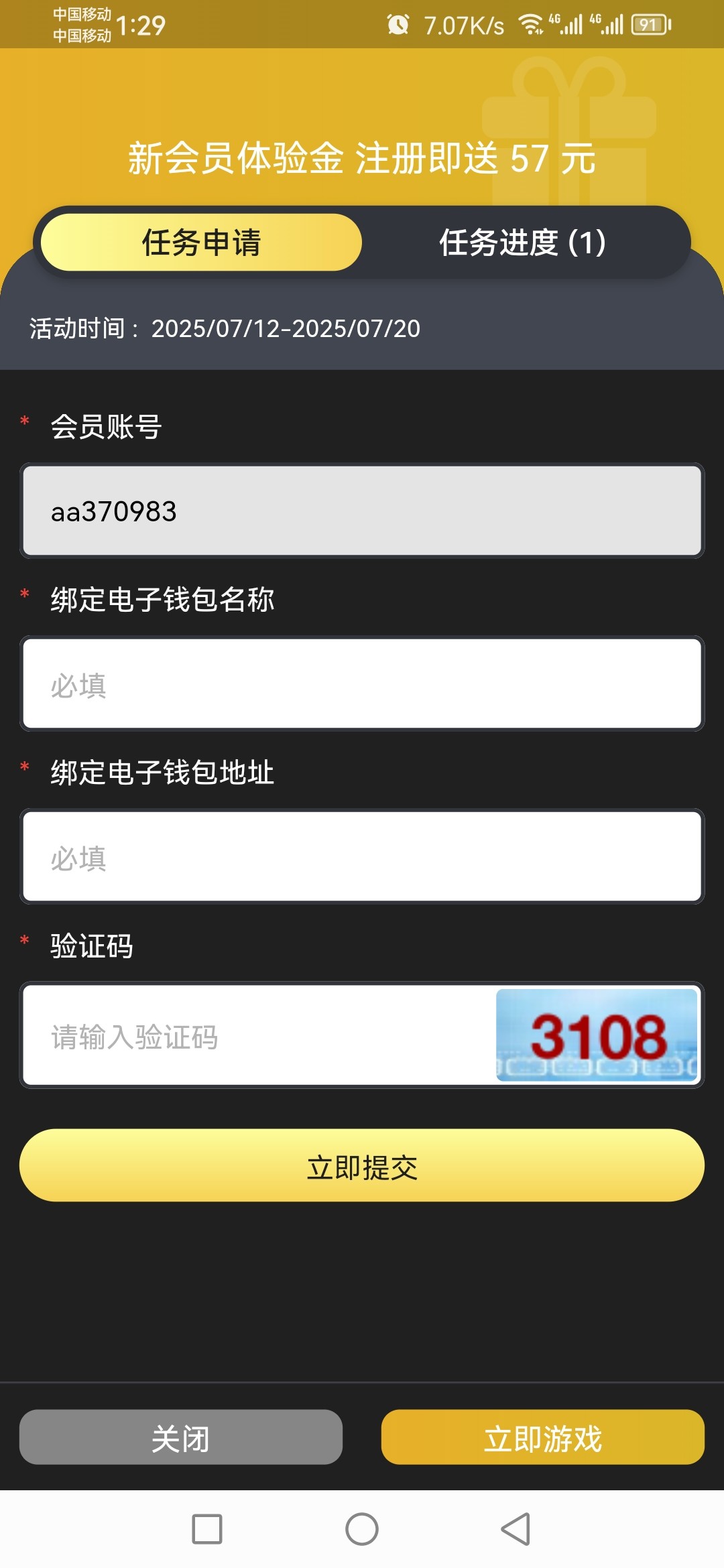Viewport: 724px width, 1568px height.
Task: Tap the 立即游戏 button
Action: (x=543, y=1437)
